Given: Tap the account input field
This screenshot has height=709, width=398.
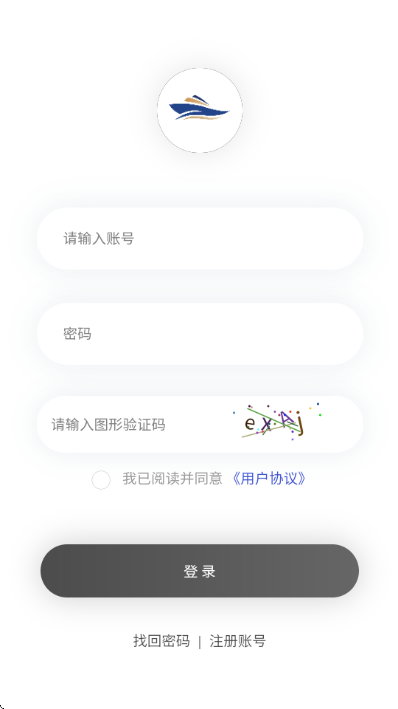Looking at the screenshot, I should (199, 238).
